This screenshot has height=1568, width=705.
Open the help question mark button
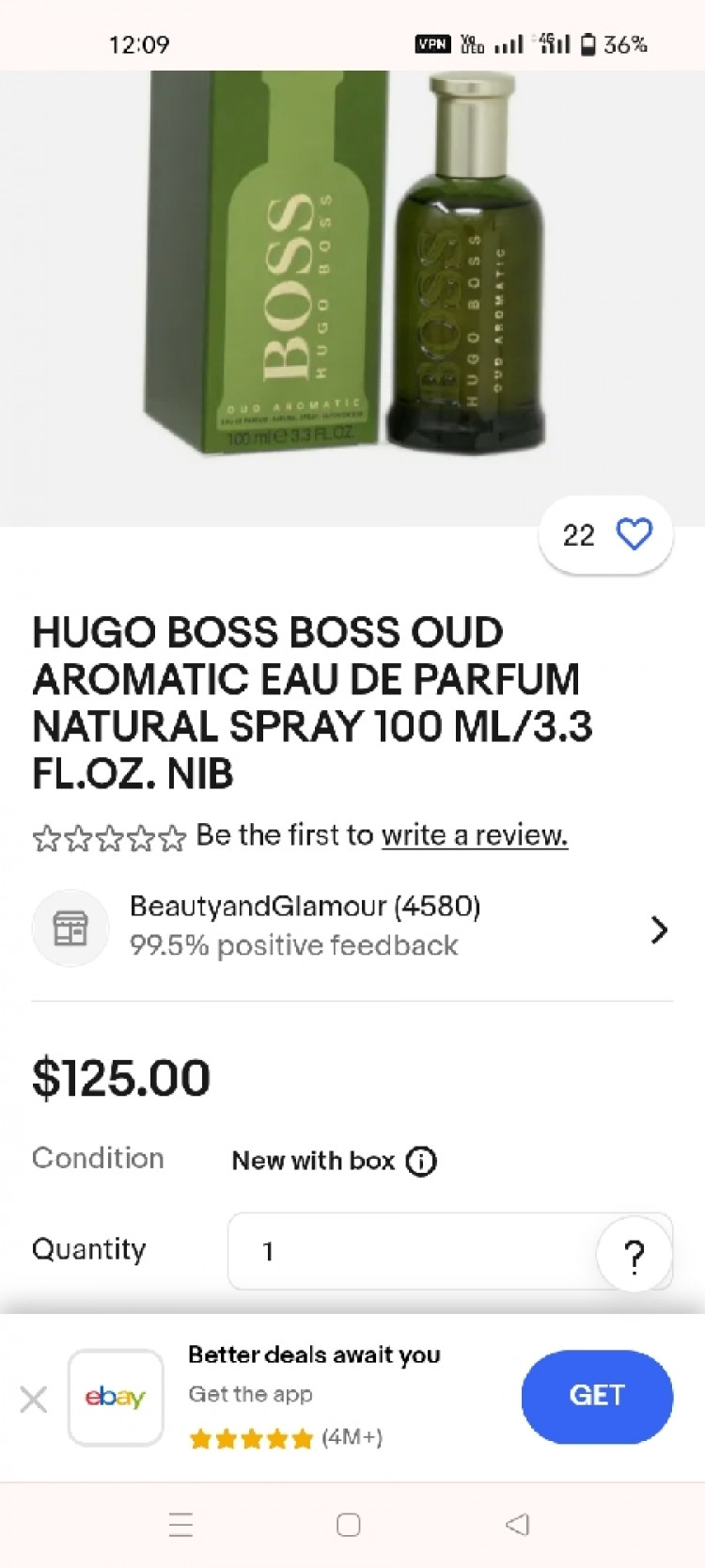(634, 1255)
